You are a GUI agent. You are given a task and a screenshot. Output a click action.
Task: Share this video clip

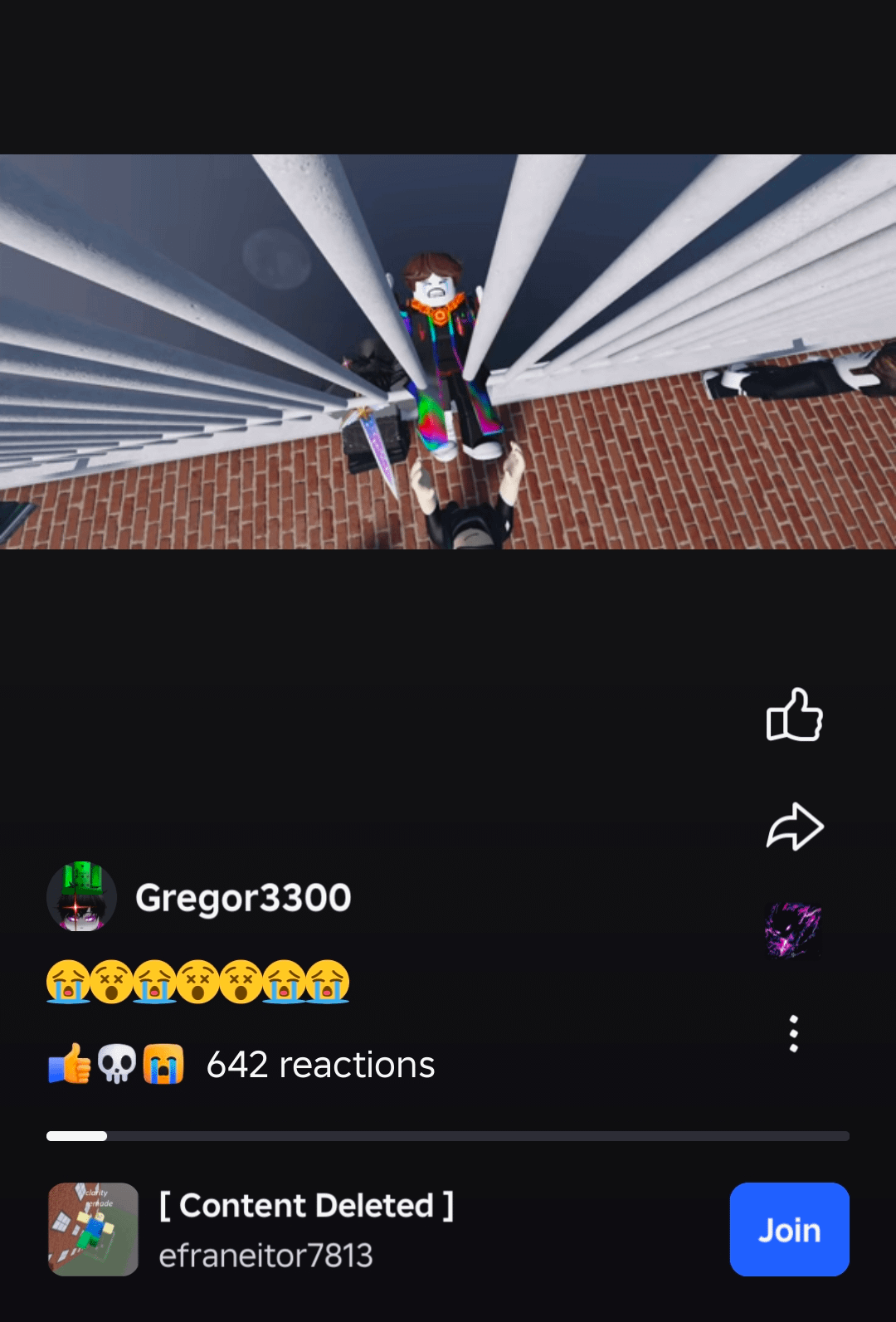[794, 827]
